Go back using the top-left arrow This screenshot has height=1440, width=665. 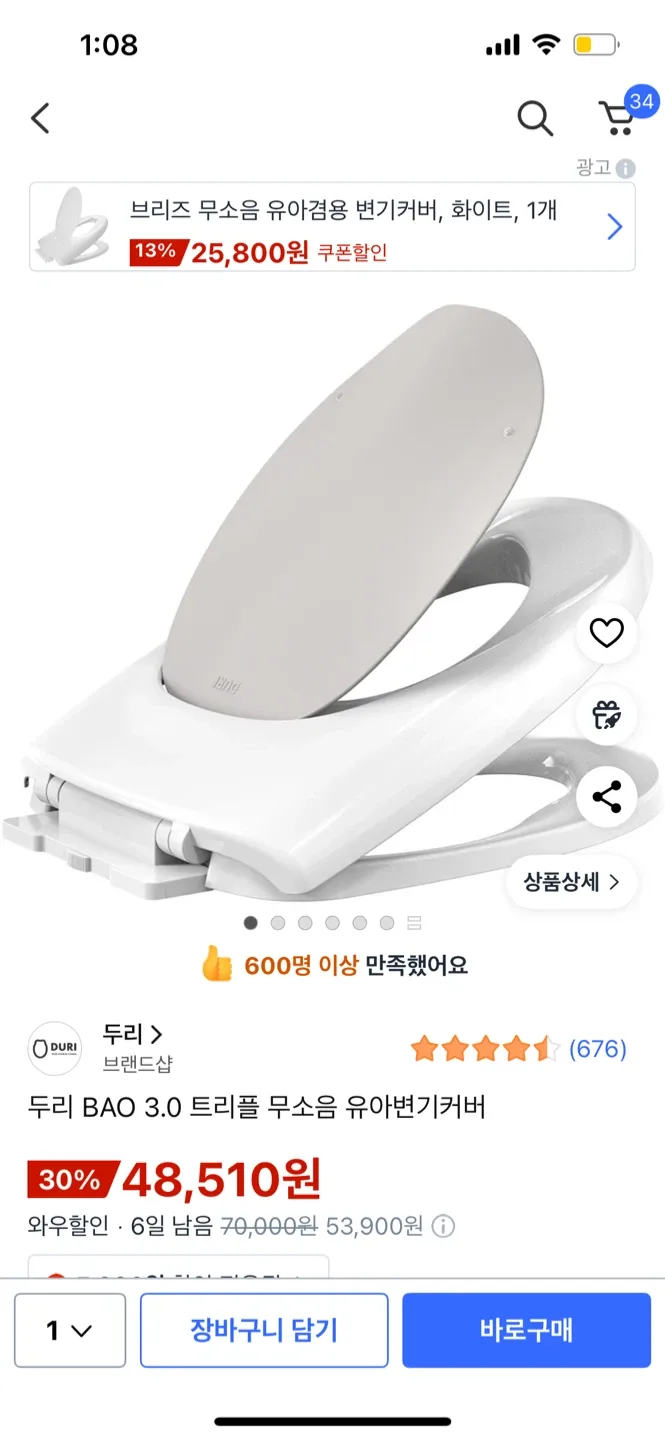[x=40, y=119]
